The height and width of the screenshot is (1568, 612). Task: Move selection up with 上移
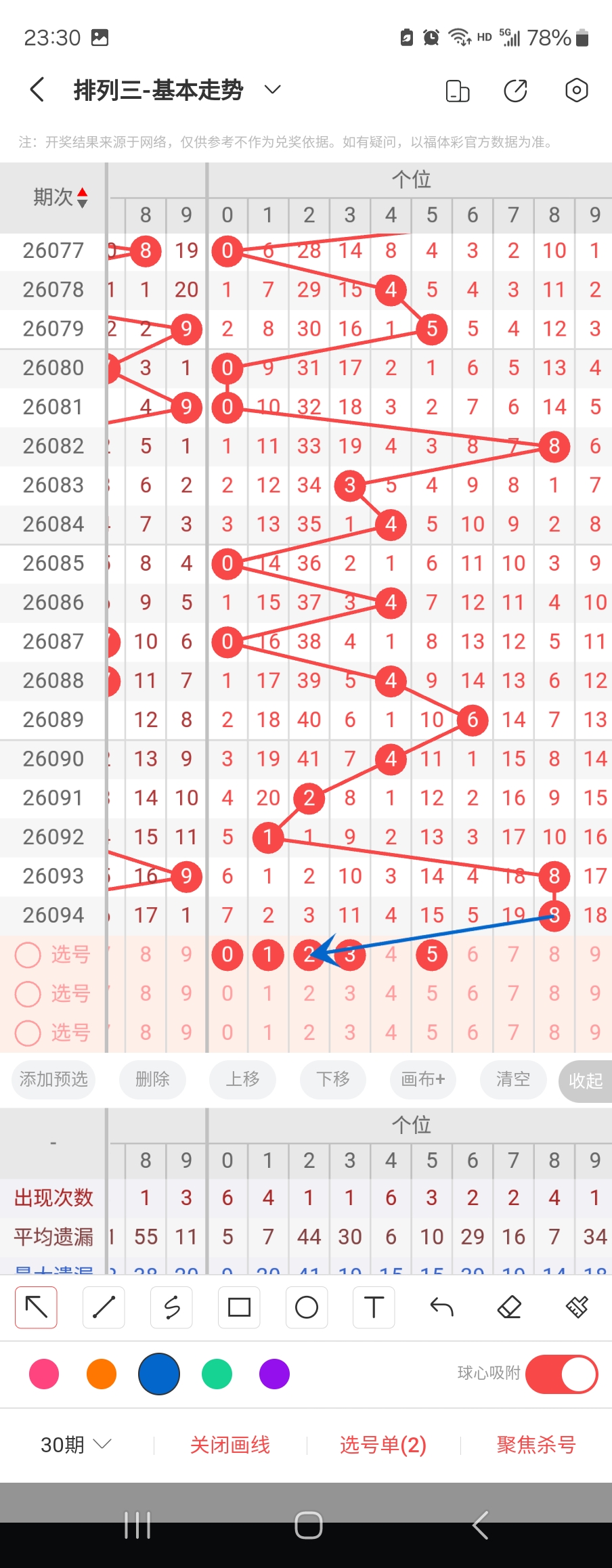(x=242, y=1079)
